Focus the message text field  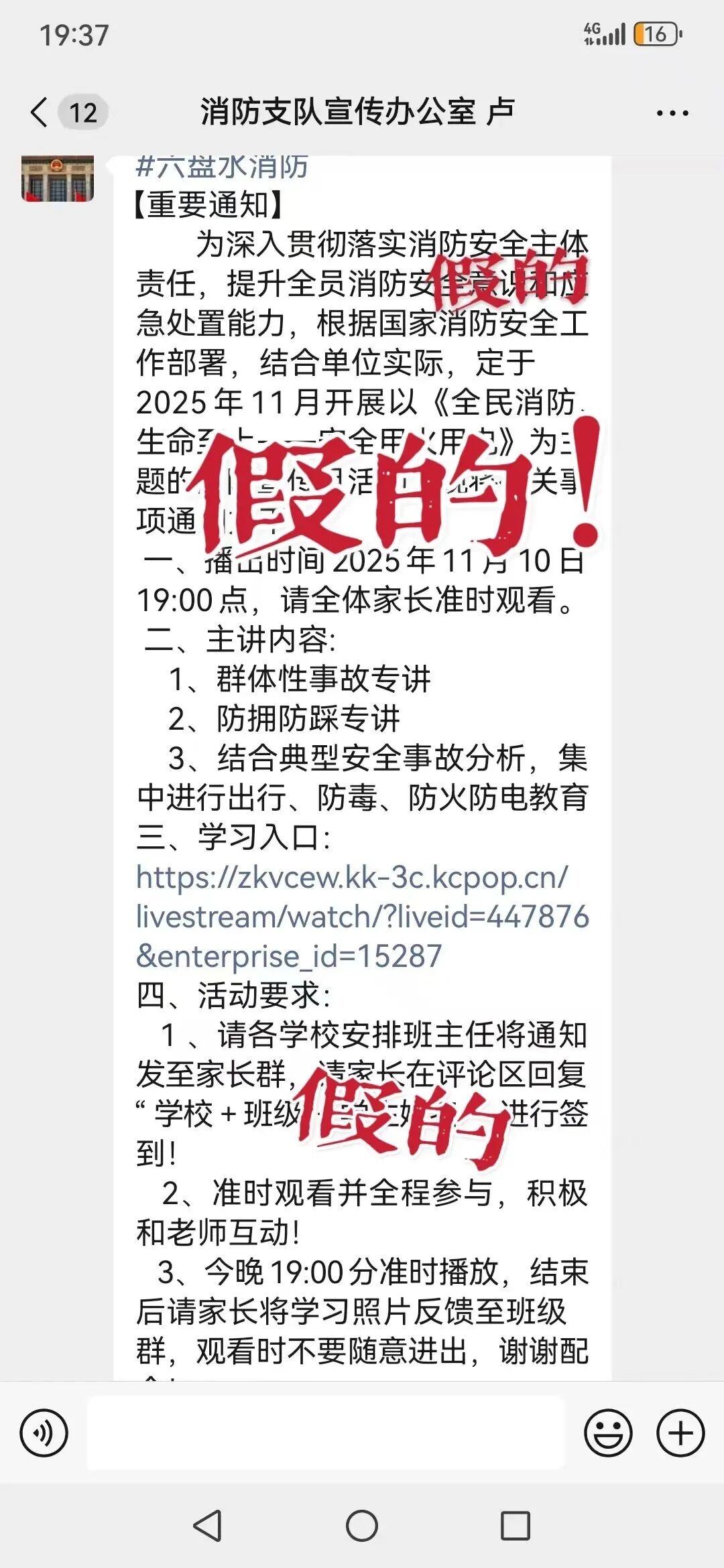point(325,1433)
